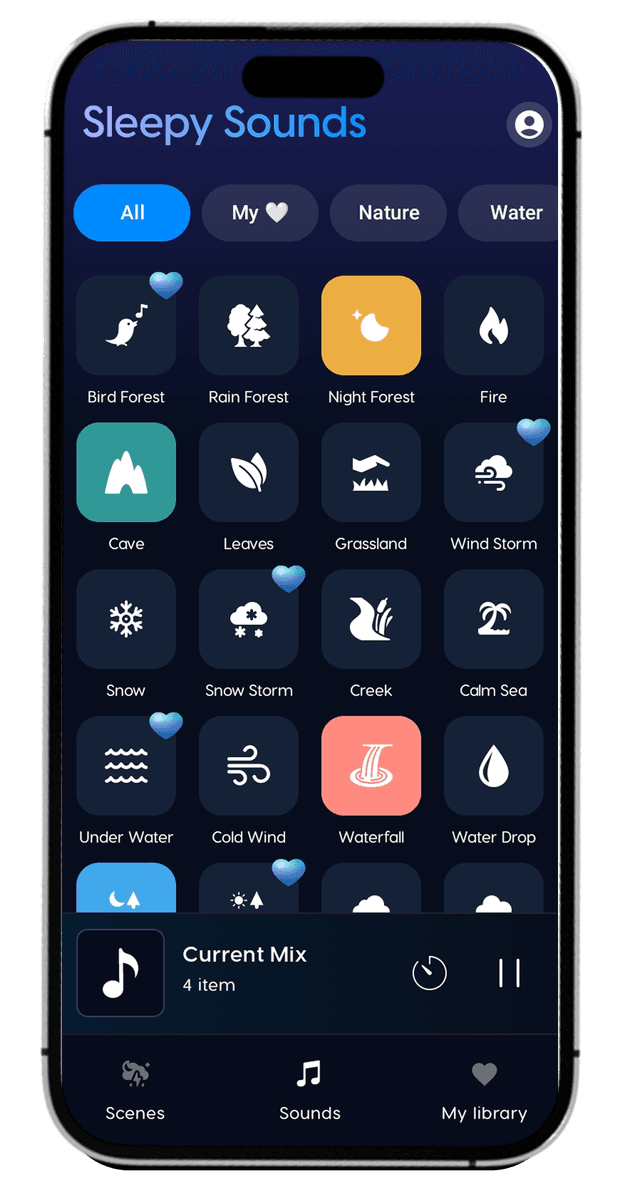Tap the Creek sound tile
The image size is (640, 1182).
(371, 619)
